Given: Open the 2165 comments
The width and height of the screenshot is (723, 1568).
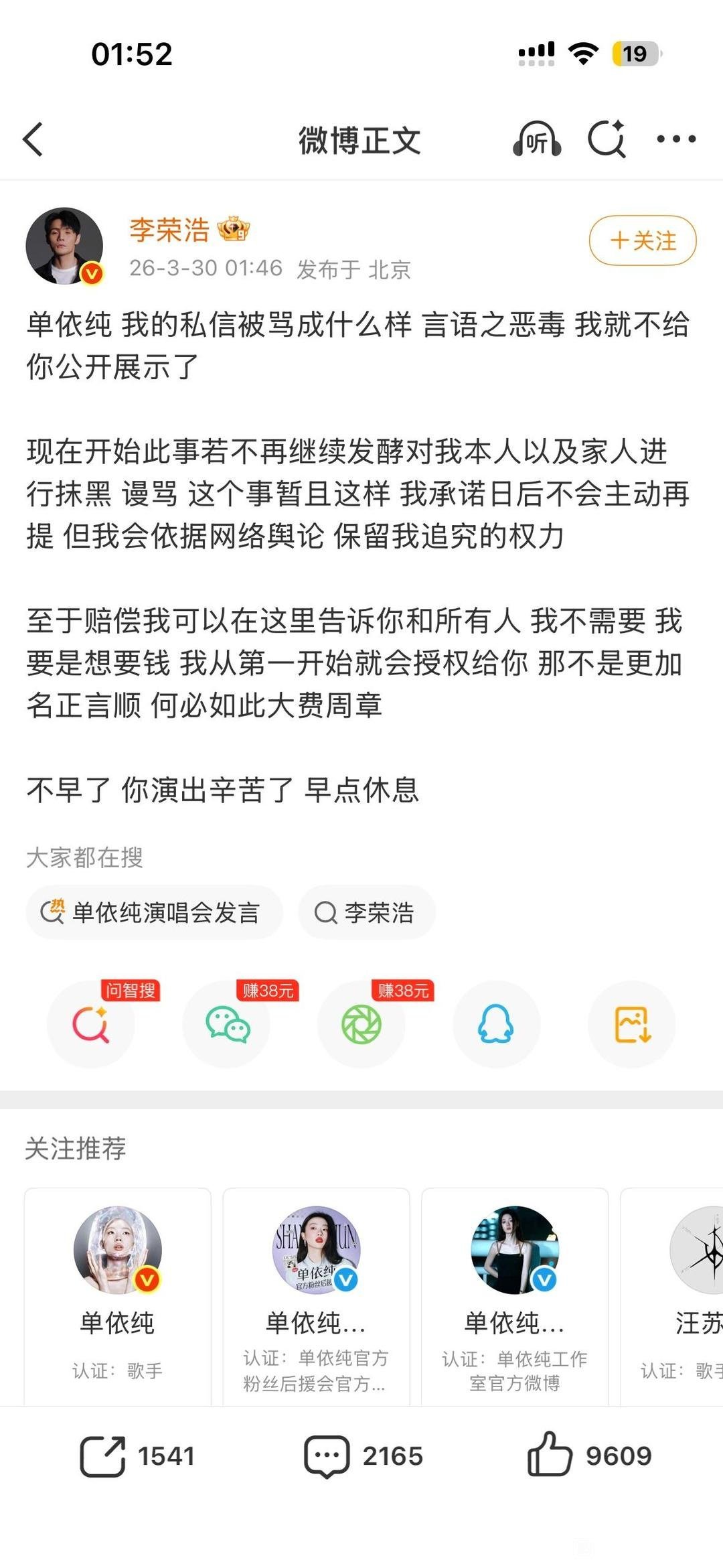Looking at the screenshot, I should coord(364,1456).
